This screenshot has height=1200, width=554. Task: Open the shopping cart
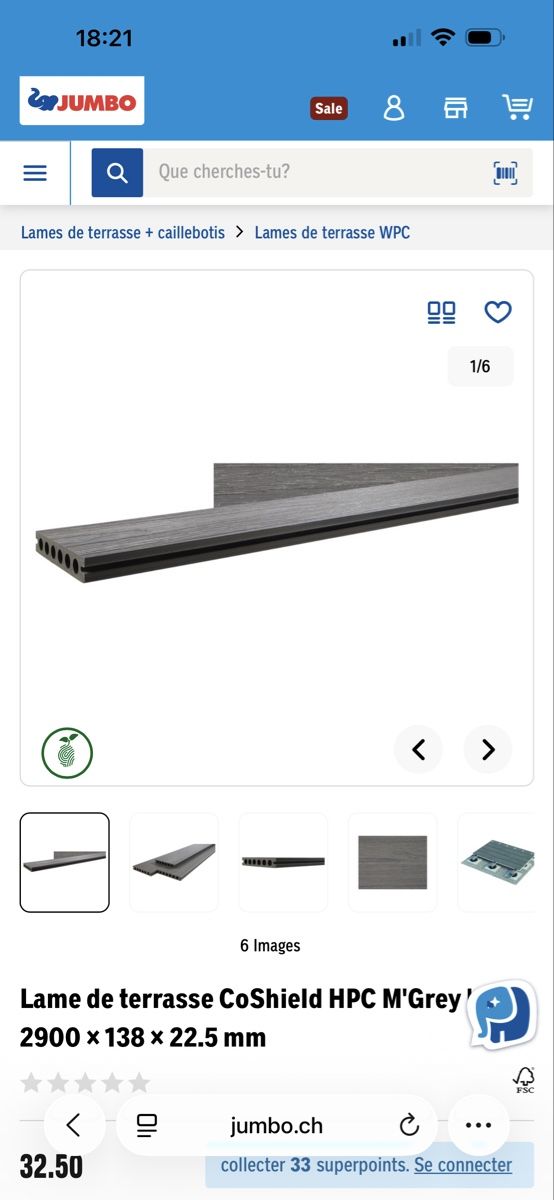pyautogui.click(x=517, y=107)
